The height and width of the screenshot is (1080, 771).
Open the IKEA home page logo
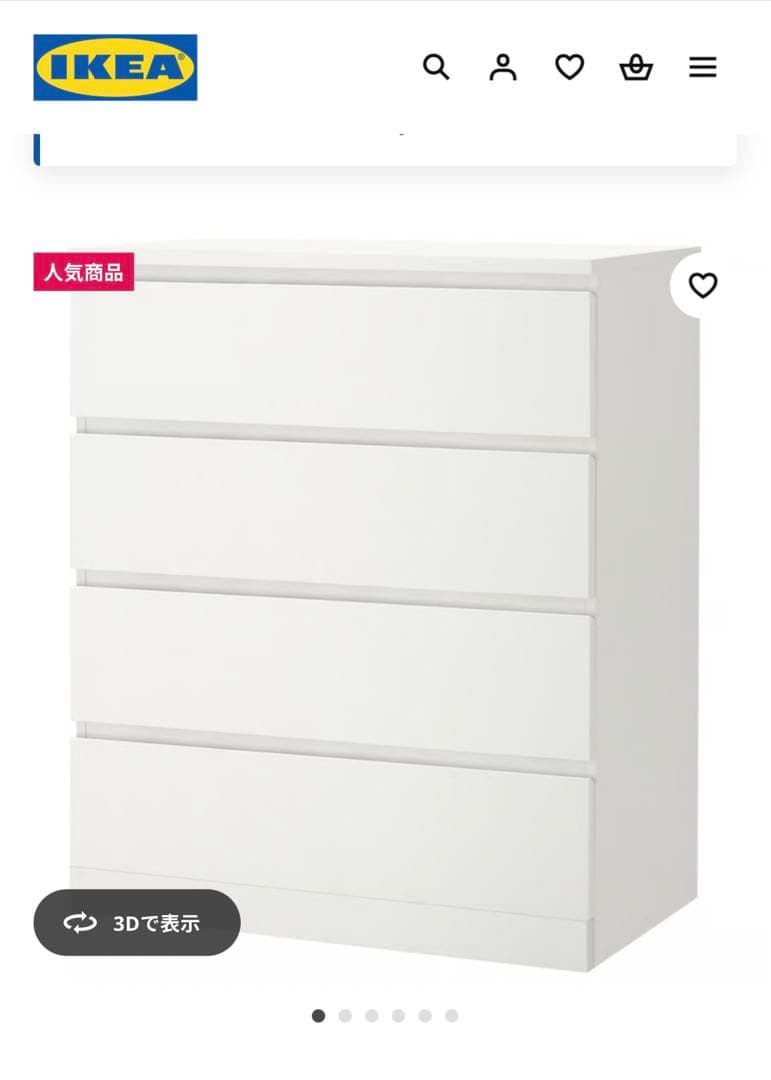pos(115,67)
